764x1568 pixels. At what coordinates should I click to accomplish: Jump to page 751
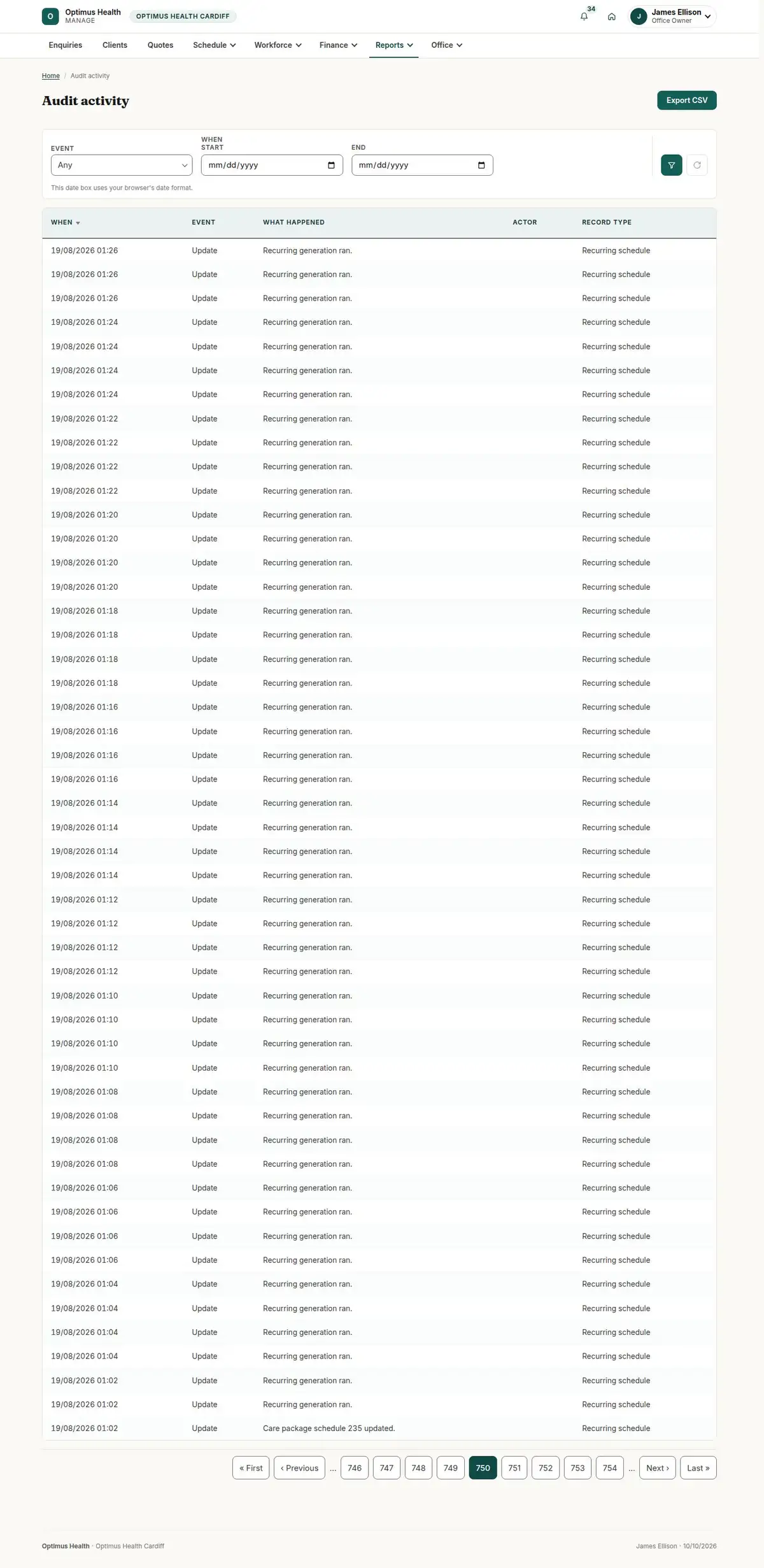pos(514,1467)
